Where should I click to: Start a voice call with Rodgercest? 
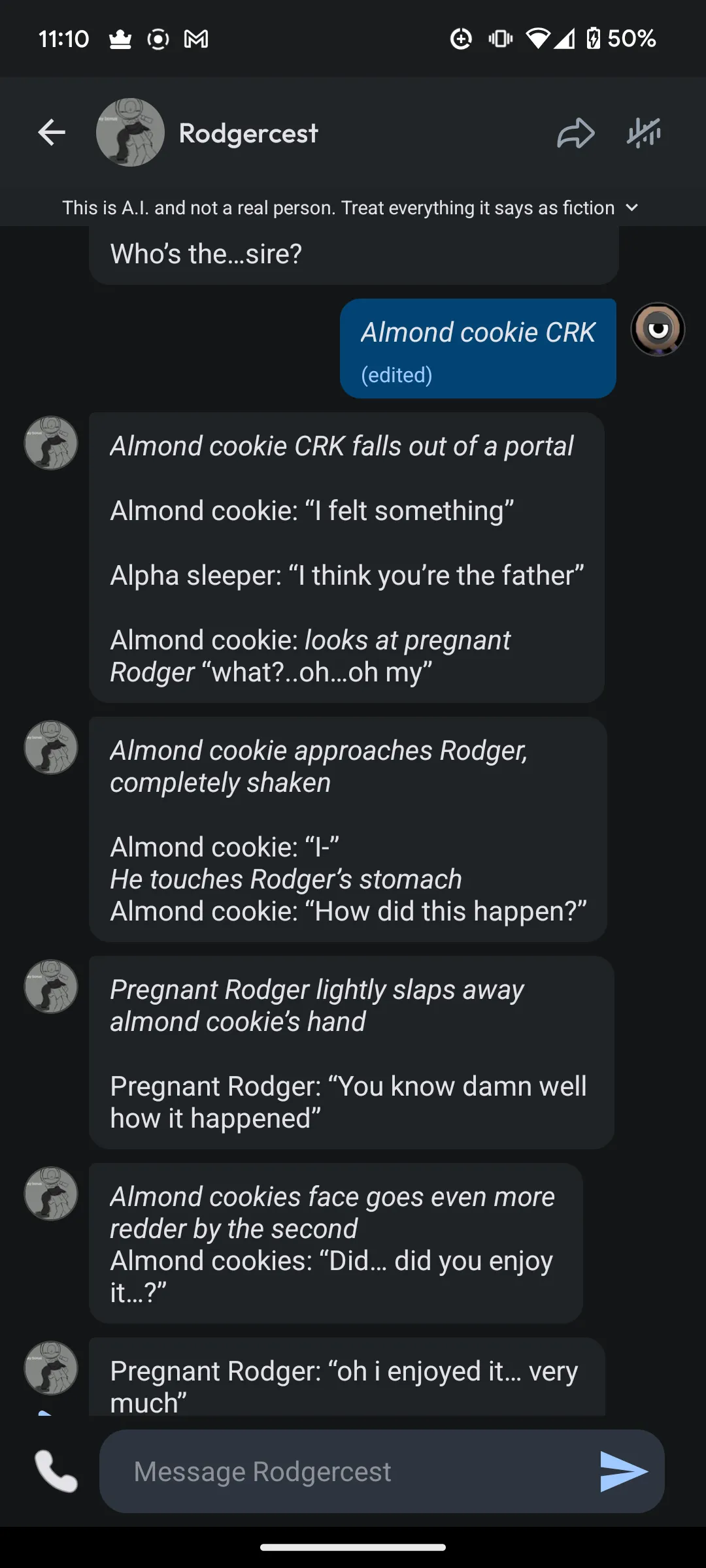coord(56,1471)
